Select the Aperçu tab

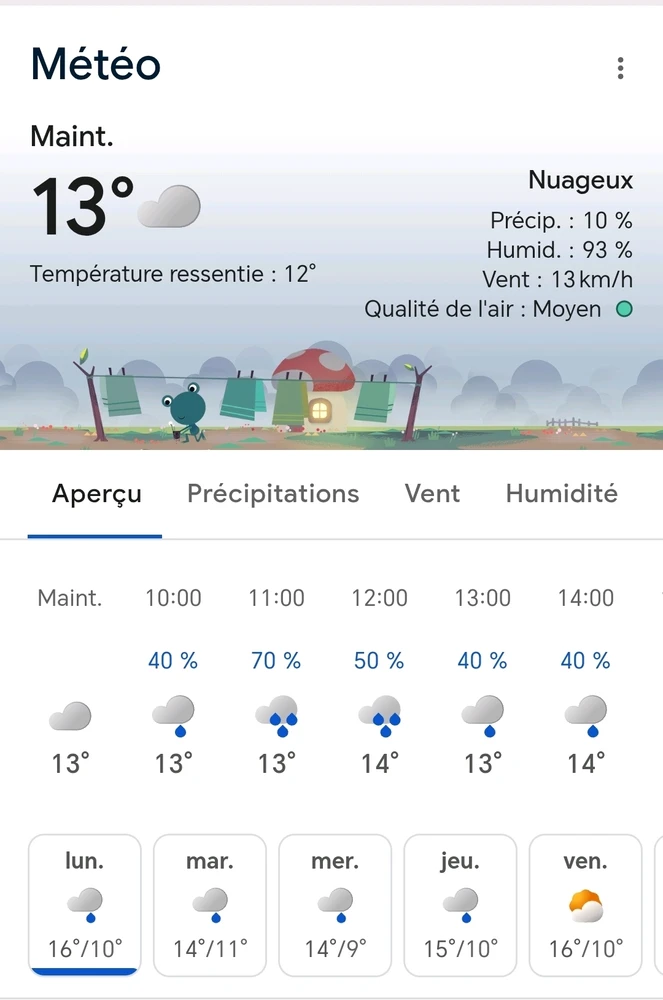pos(97,493)
